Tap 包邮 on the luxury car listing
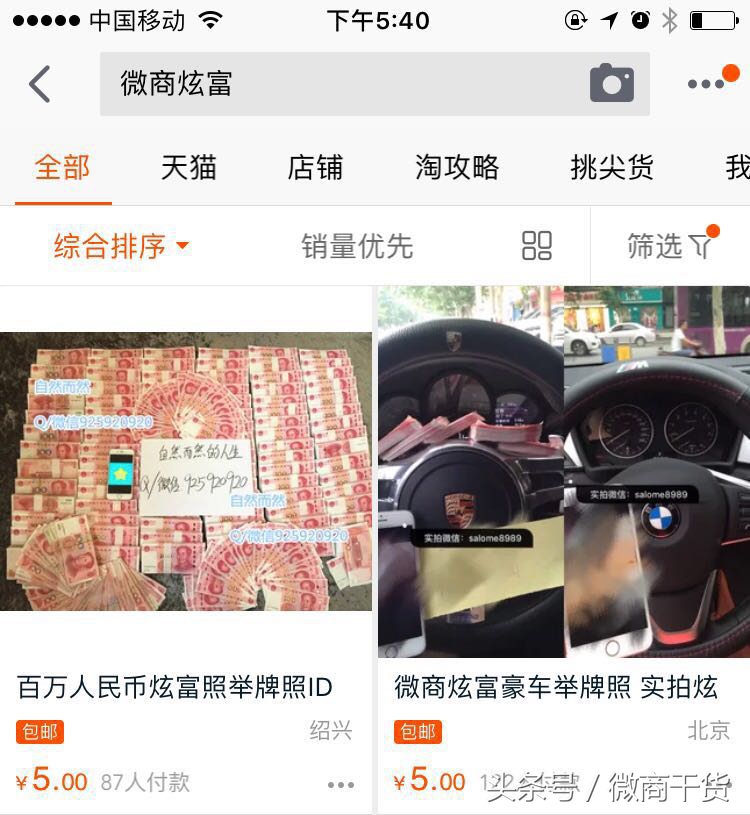Screen dimensions: 750x815 420,732
